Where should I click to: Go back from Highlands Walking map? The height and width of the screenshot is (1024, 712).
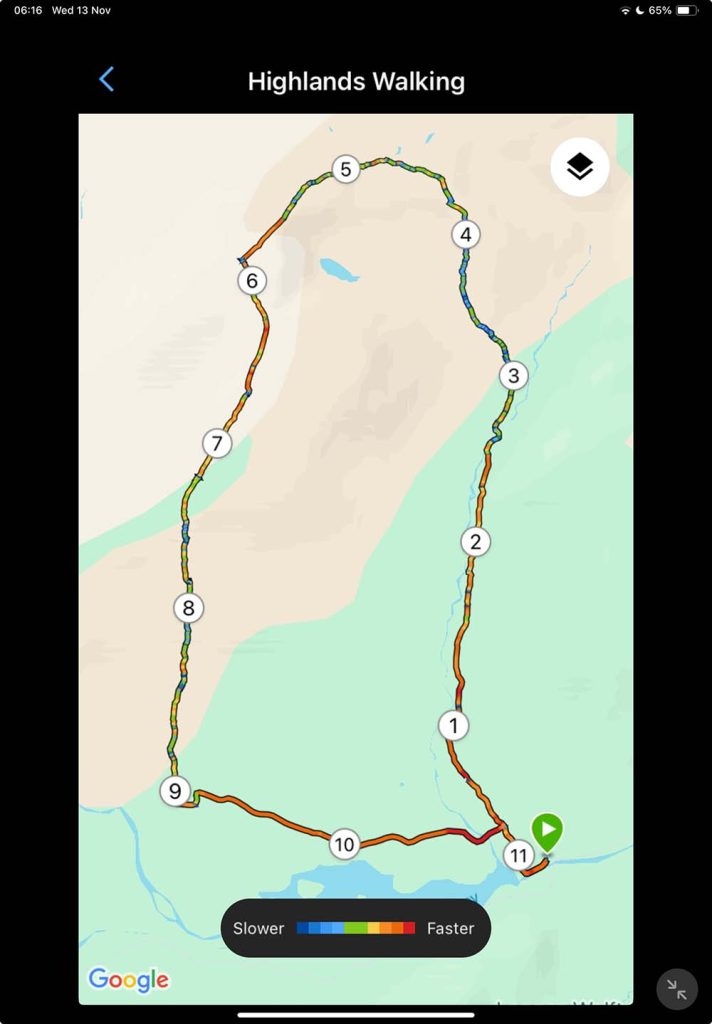[107, 80]
